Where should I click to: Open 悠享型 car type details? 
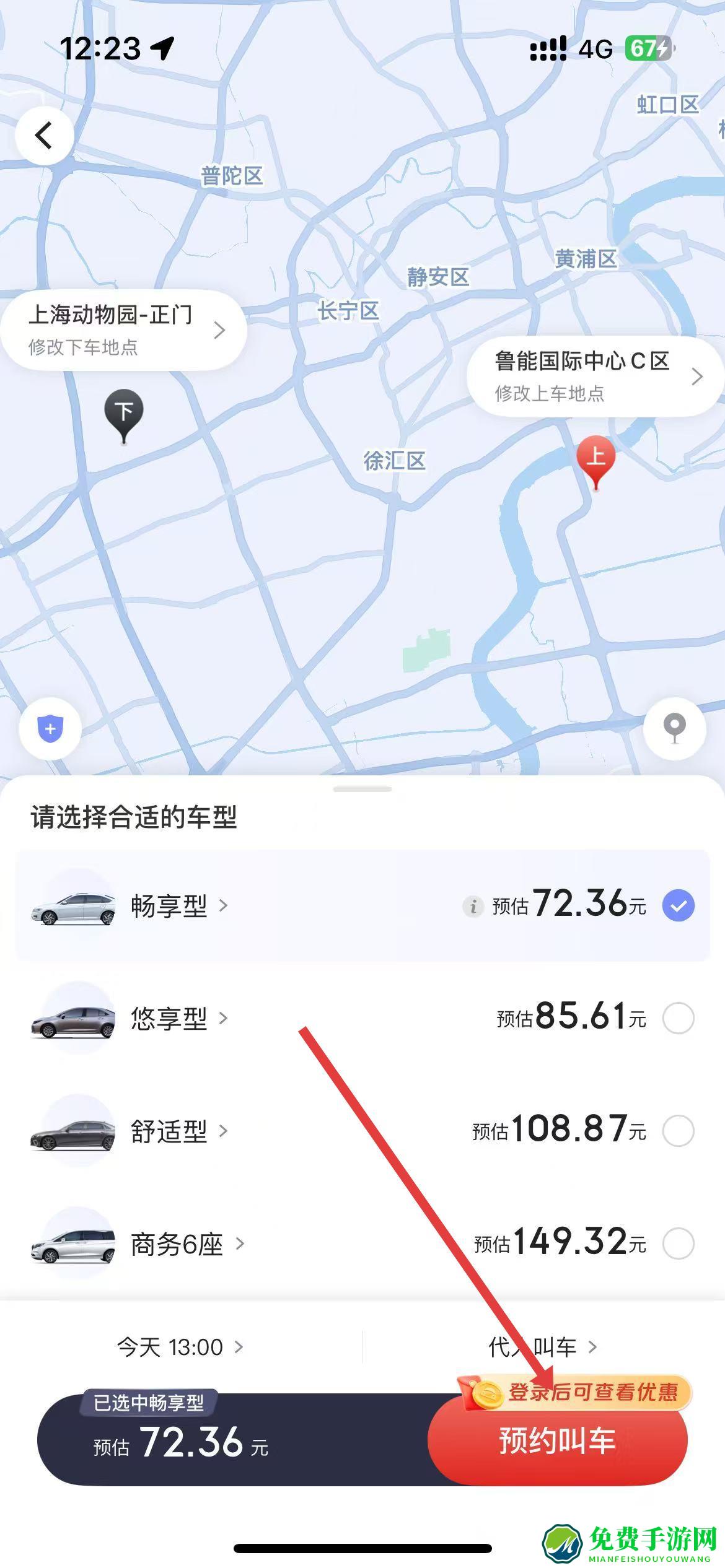click(178, 1019)
